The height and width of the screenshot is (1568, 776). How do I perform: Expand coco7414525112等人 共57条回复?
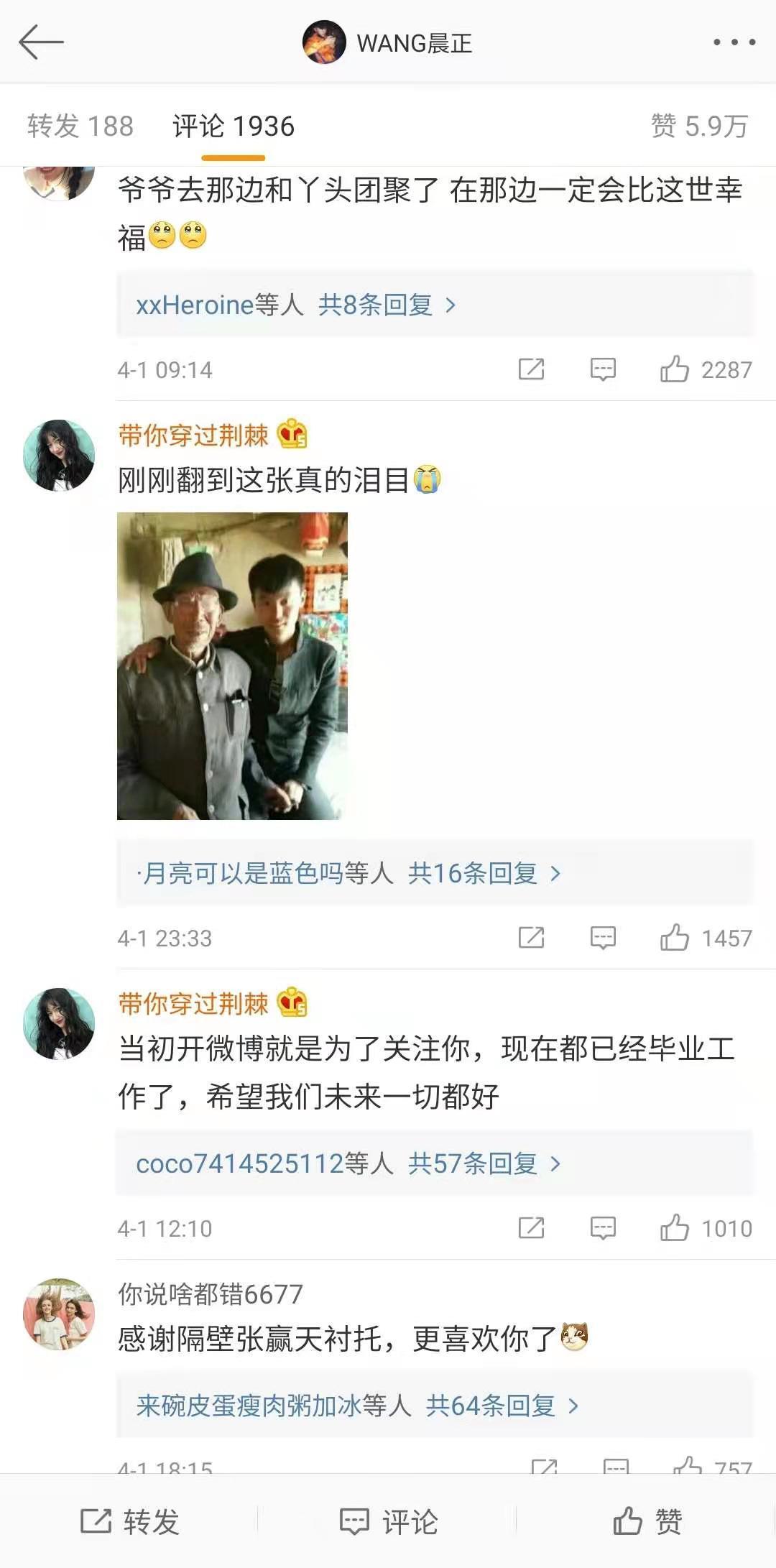[348, 1163]
